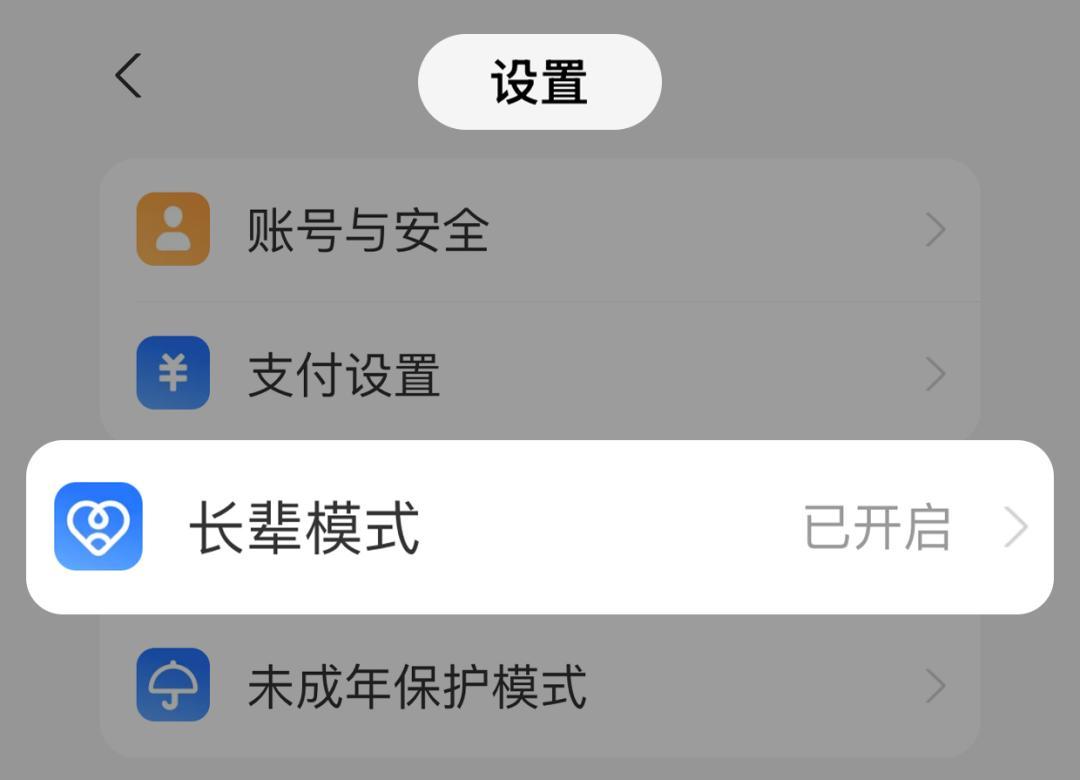Open 账号与安全 settings
Image resolution: width=1080 pixels, height=780 pixels.
pos(540,229)
